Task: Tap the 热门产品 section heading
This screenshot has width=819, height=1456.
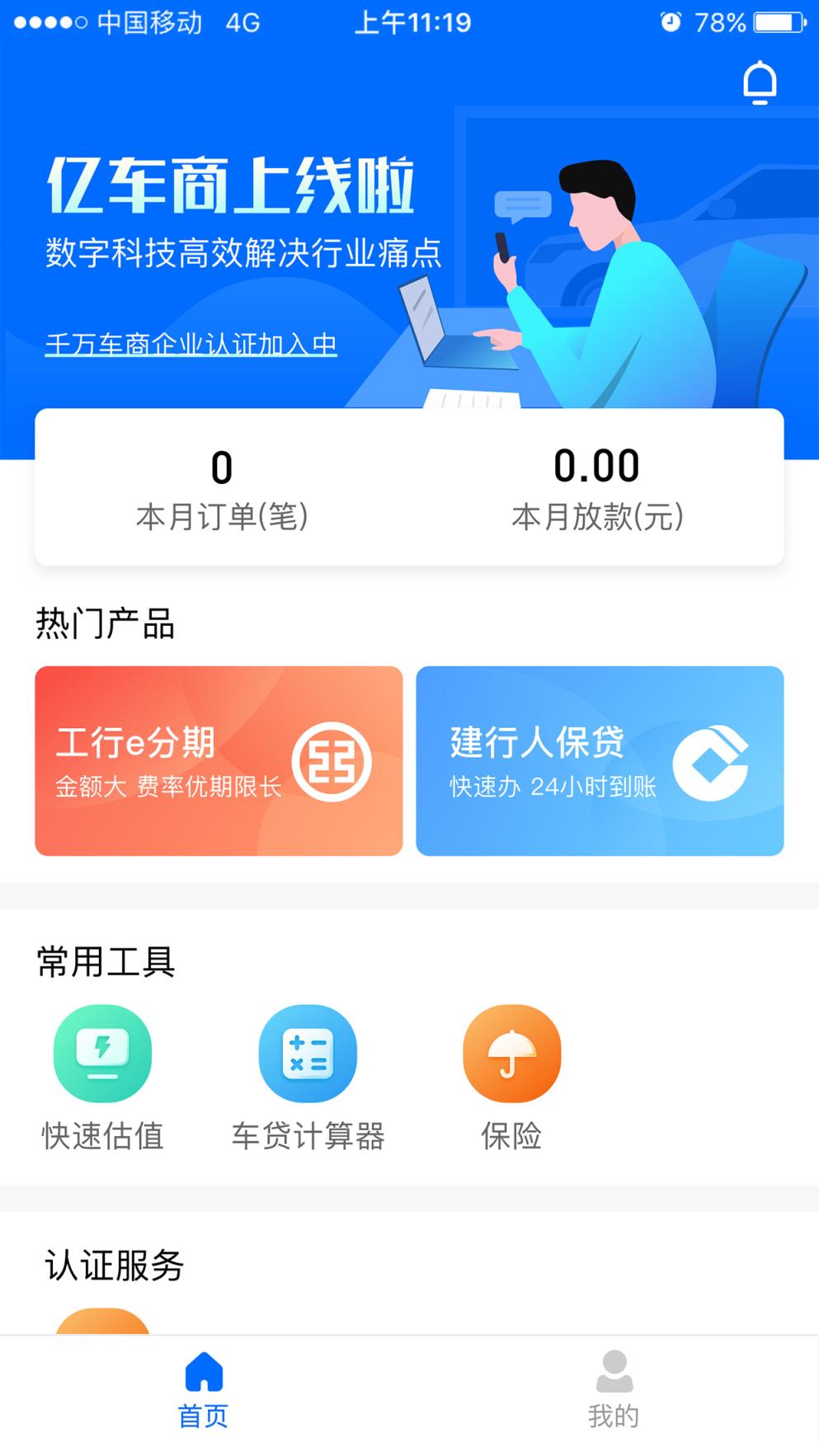Action: [x=106, y=624]
